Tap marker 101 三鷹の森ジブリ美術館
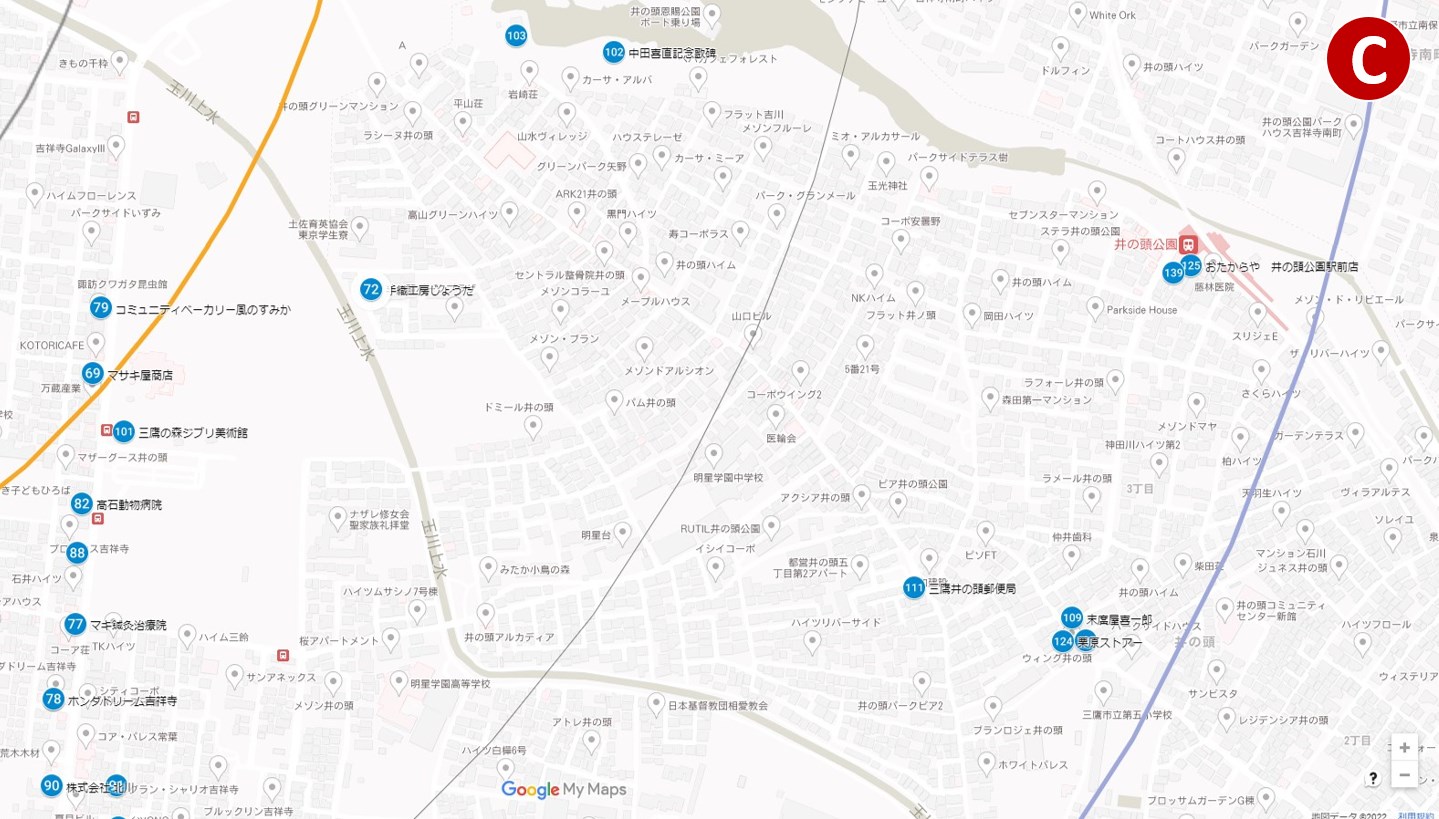1439x819 pixels. [123, 432]
